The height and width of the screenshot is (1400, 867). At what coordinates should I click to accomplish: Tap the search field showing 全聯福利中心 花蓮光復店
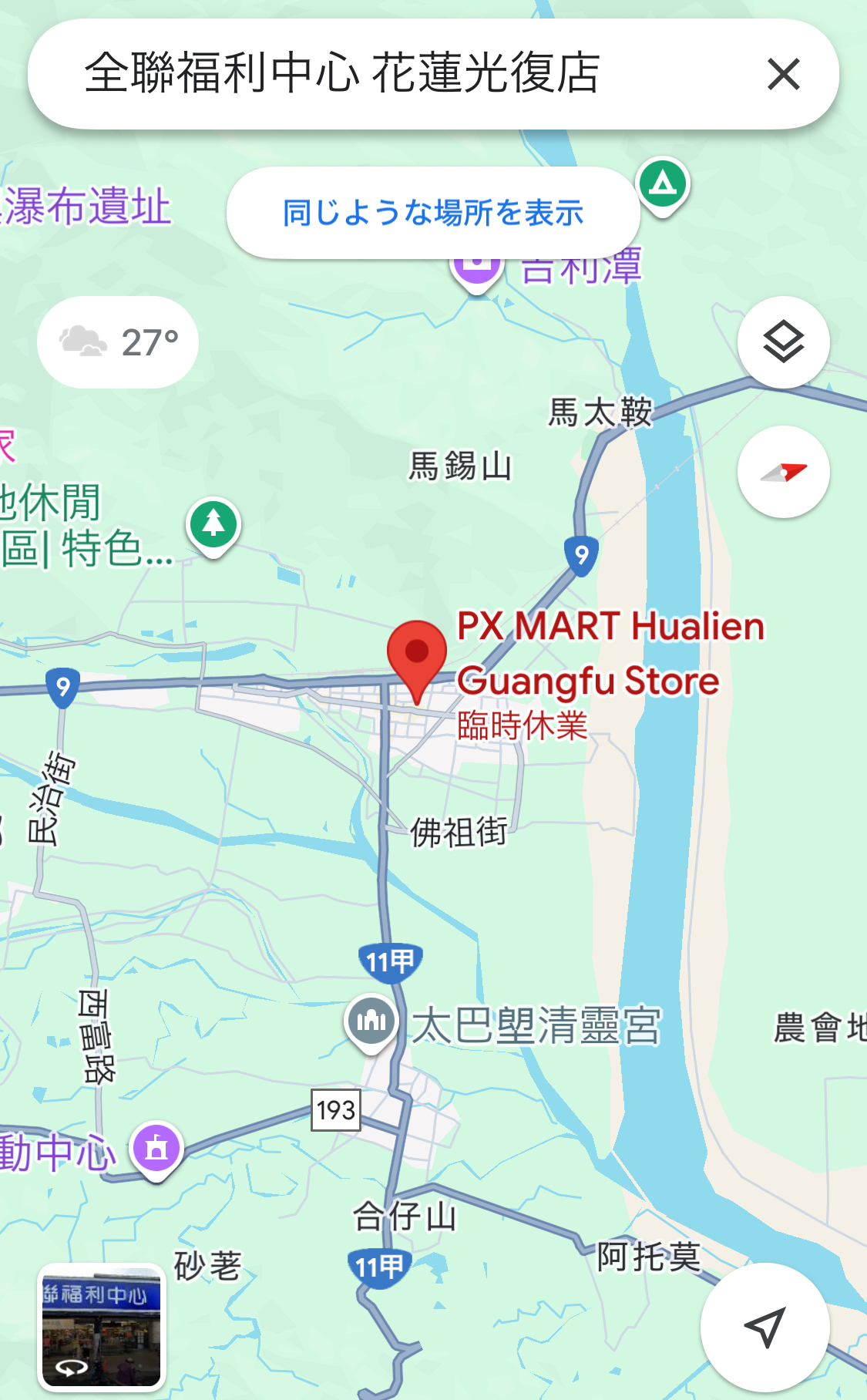[x=385, y=74]
